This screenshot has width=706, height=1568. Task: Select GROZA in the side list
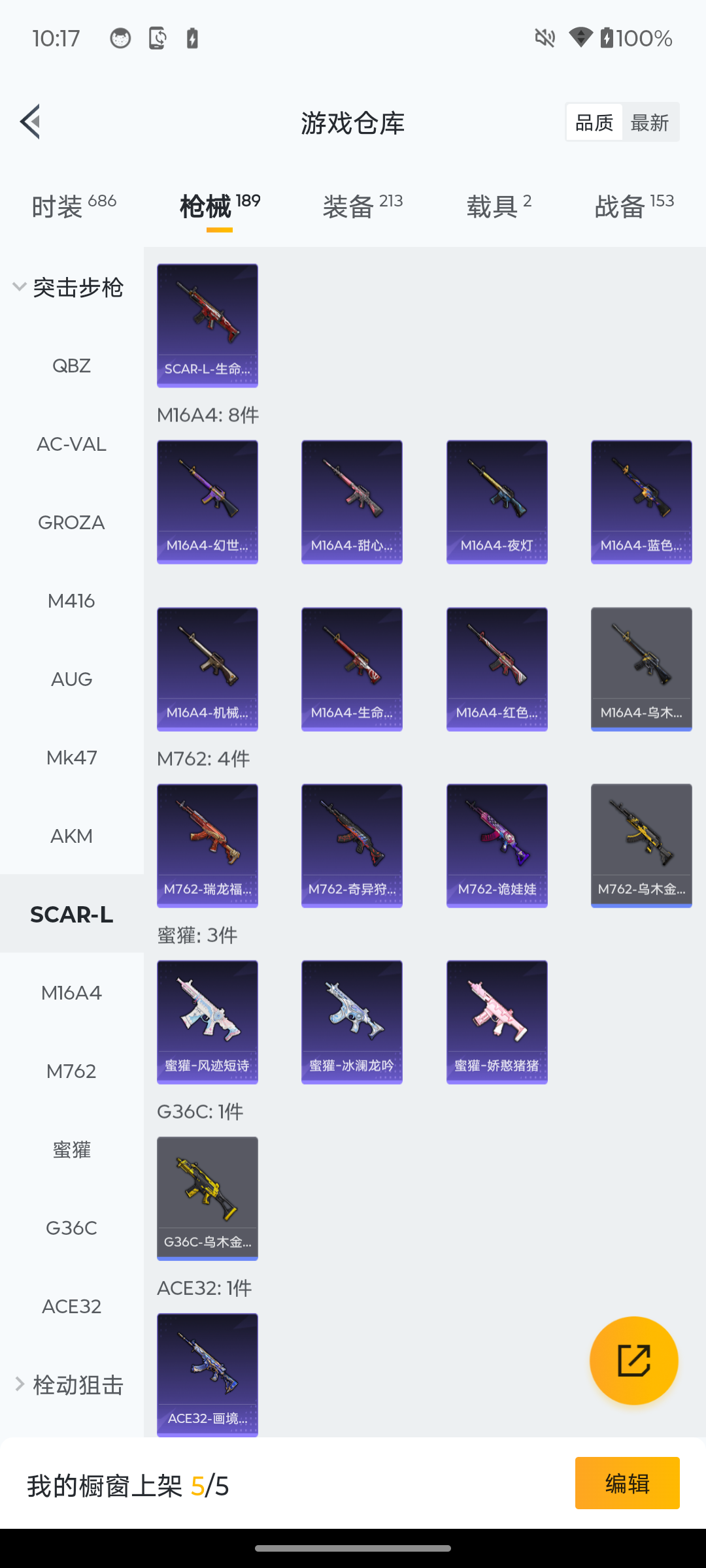(71, 522)
